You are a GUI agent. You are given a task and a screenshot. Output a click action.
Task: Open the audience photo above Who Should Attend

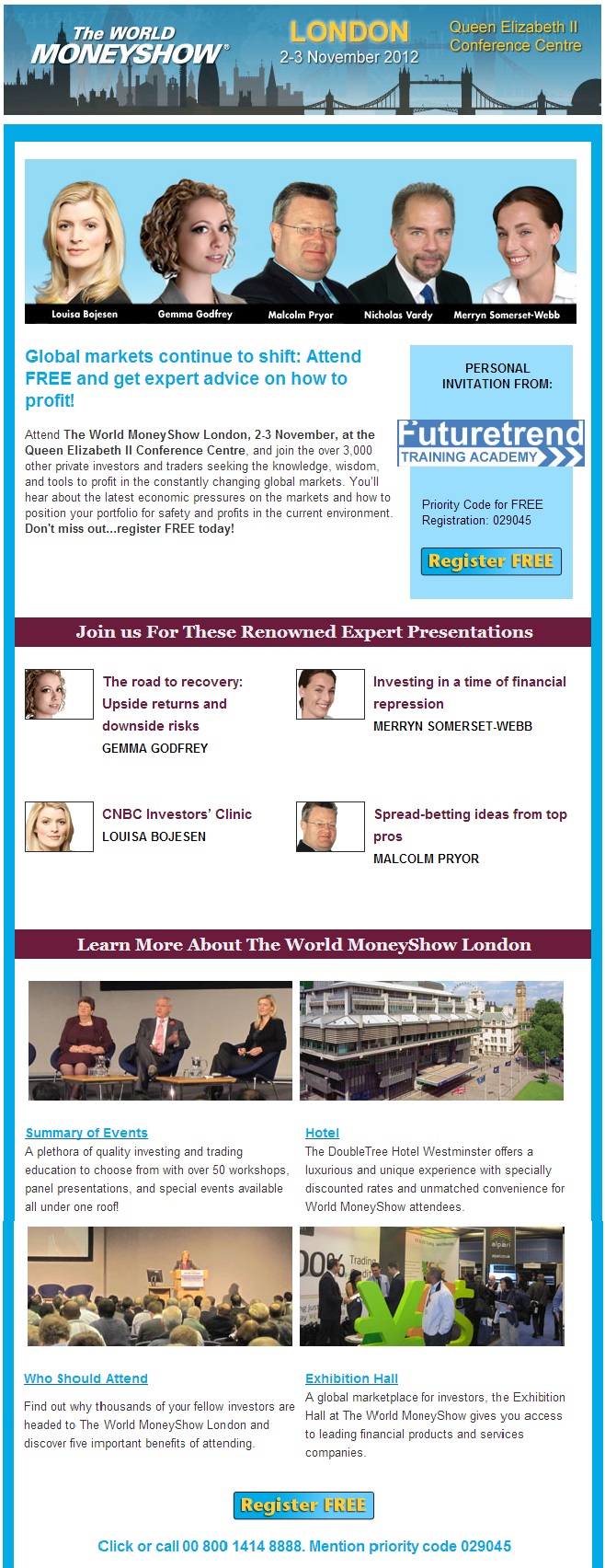[x=160, y=1286]
